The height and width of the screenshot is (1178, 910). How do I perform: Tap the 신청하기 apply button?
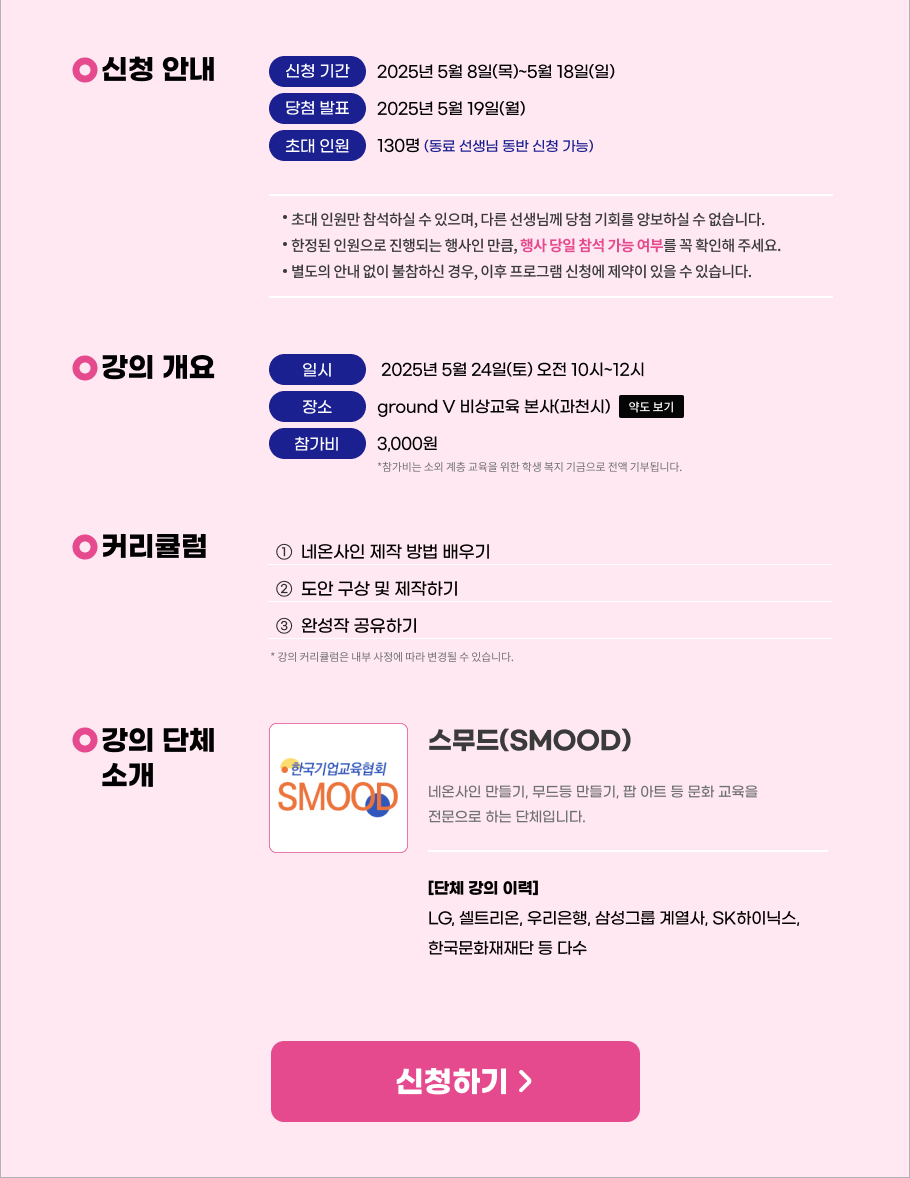coord(455,1081)
